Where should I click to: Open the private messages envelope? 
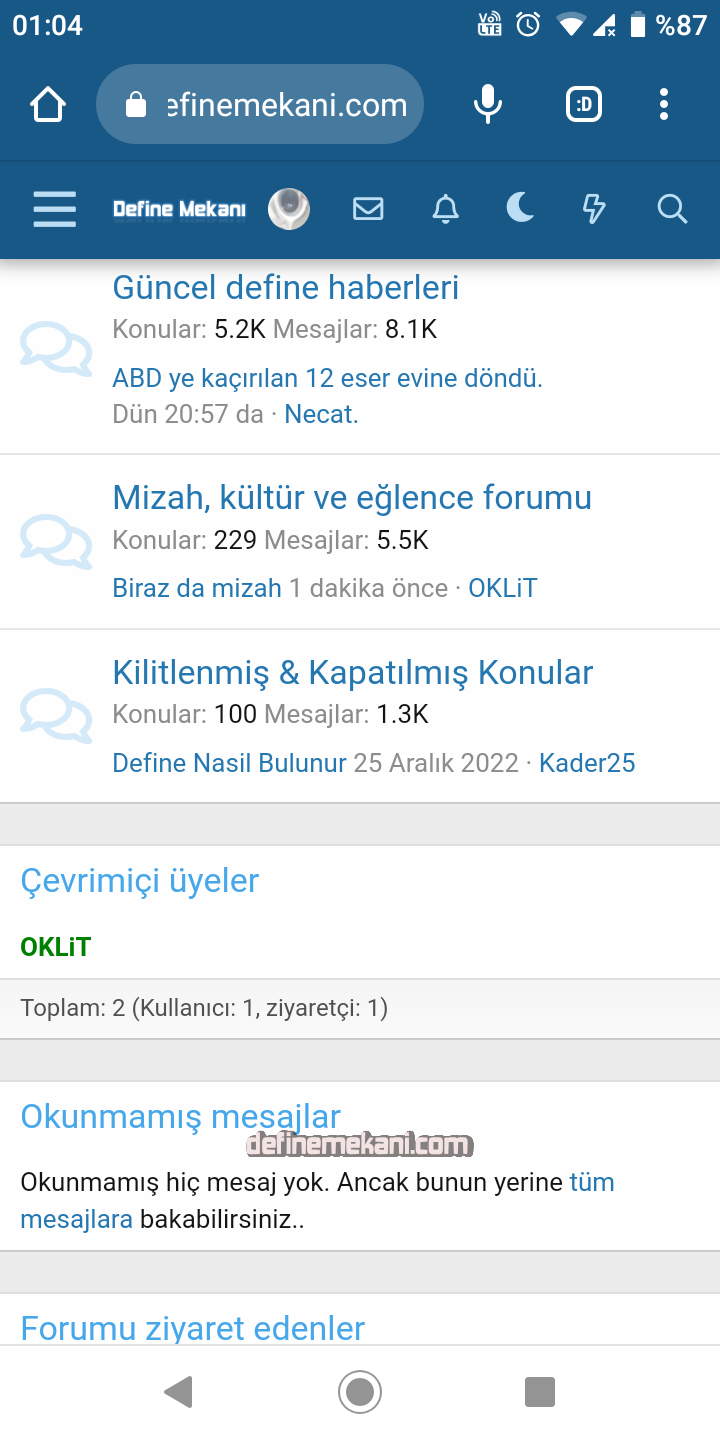click(368, 209)
